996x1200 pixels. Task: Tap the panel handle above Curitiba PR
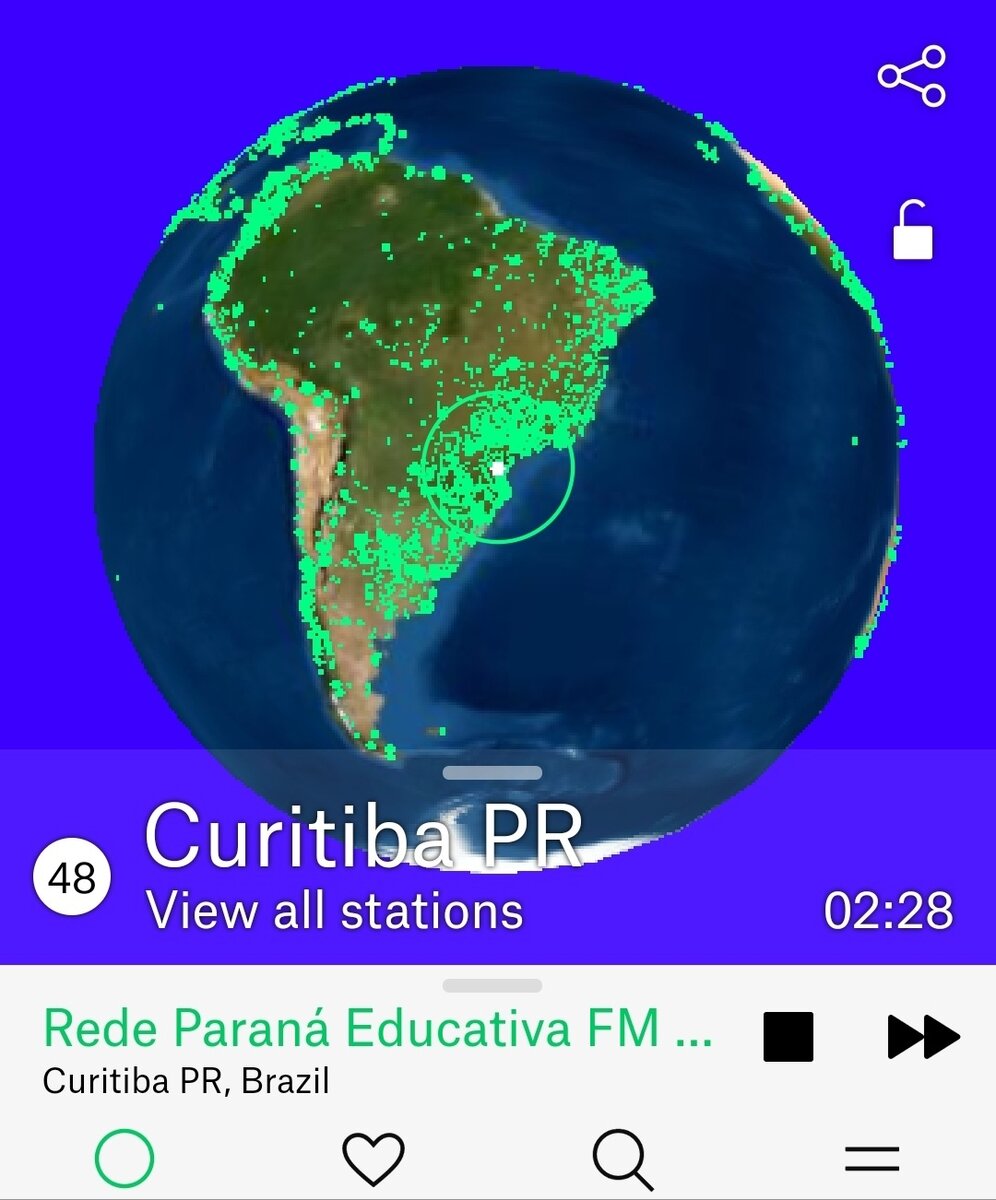pos(492,773)
